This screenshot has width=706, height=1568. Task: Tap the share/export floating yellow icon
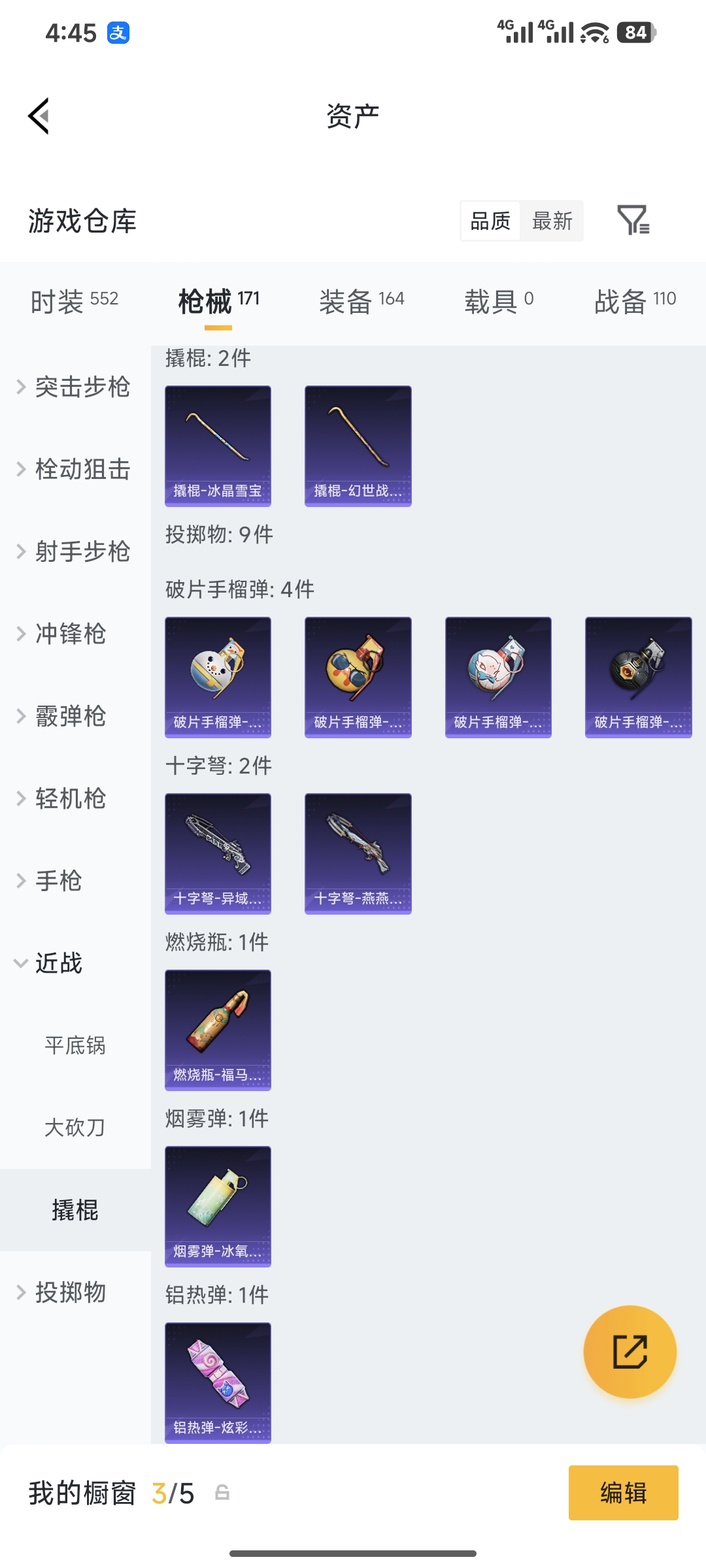(630, 1353)
